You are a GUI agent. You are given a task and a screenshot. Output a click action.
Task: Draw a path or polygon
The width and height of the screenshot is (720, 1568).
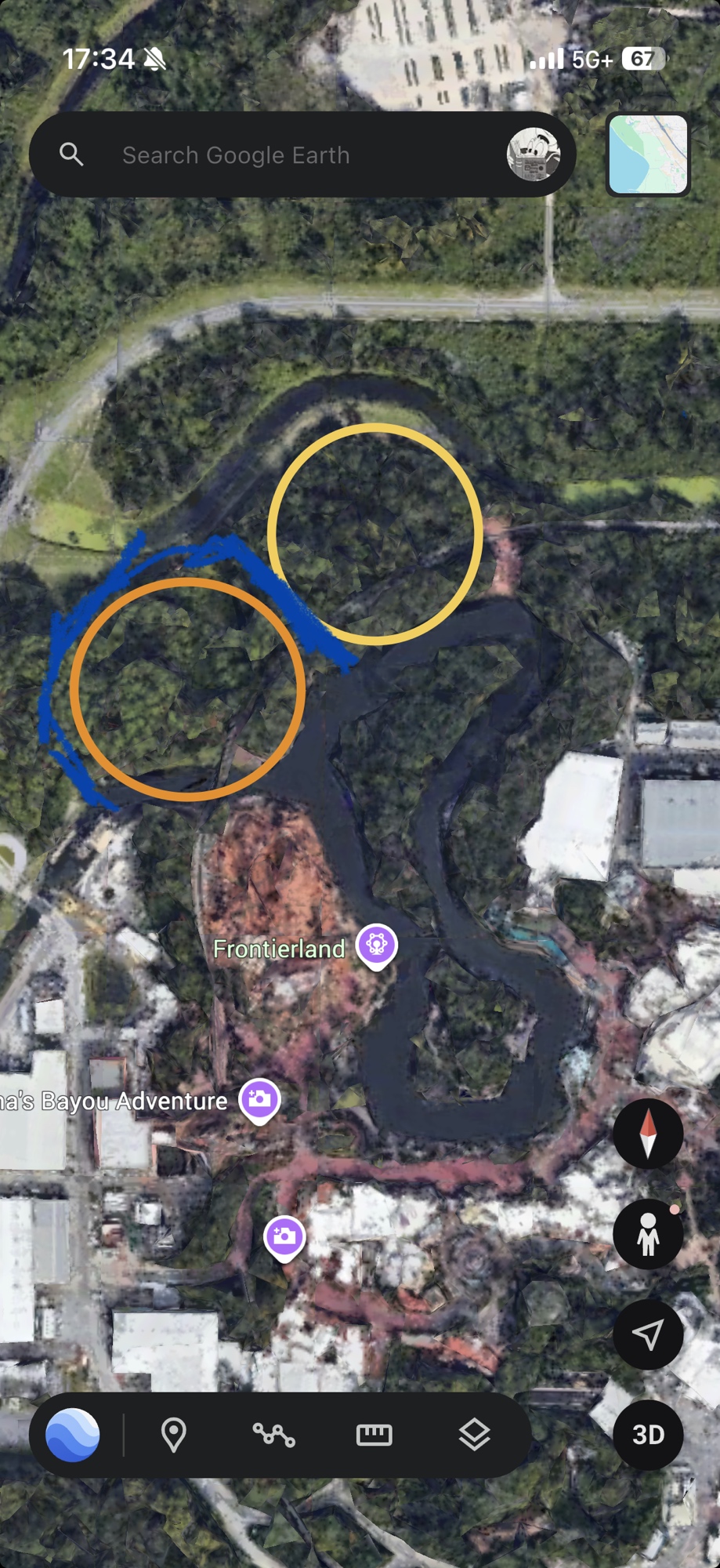tap(273, 1435)
